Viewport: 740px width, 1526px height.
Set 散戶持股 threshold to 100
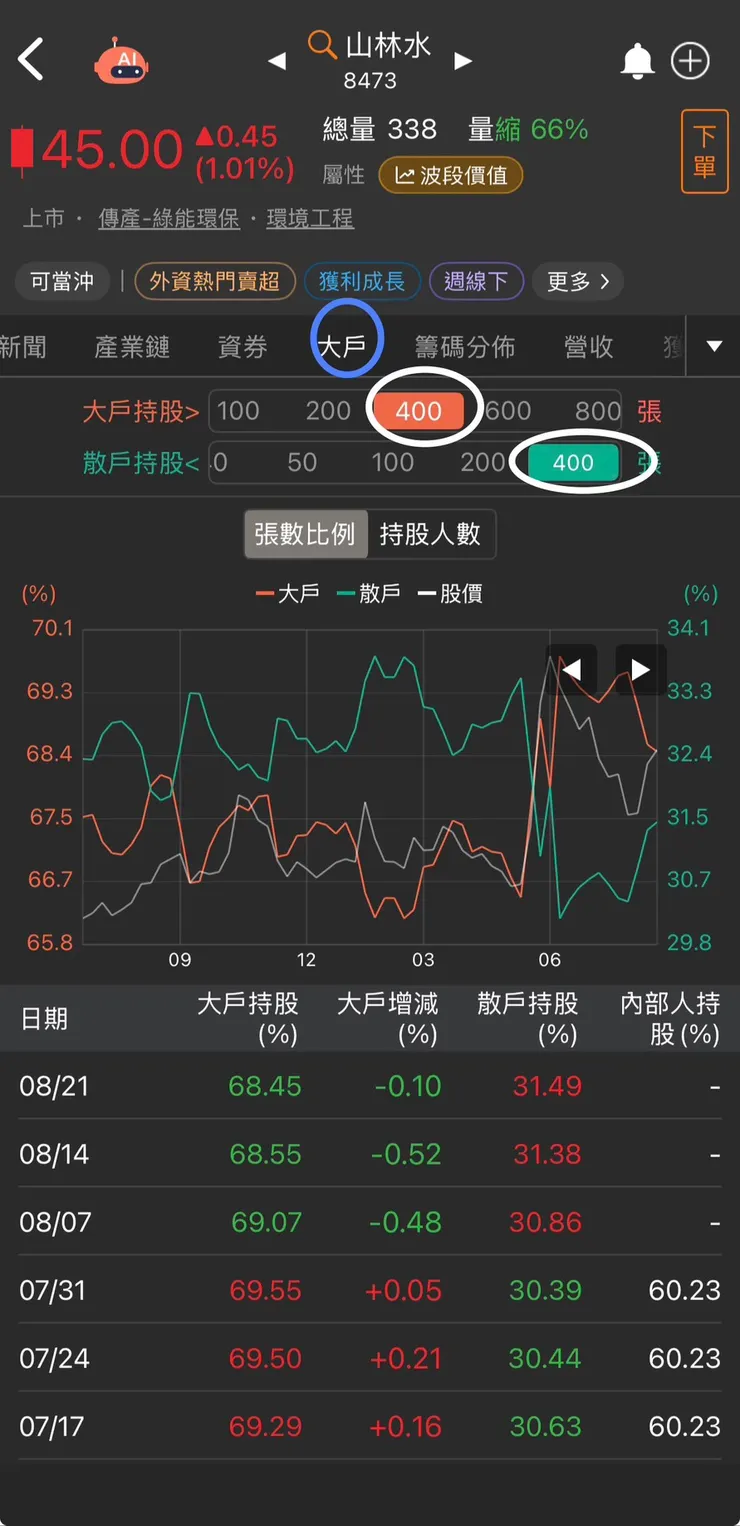pos(392,463)
